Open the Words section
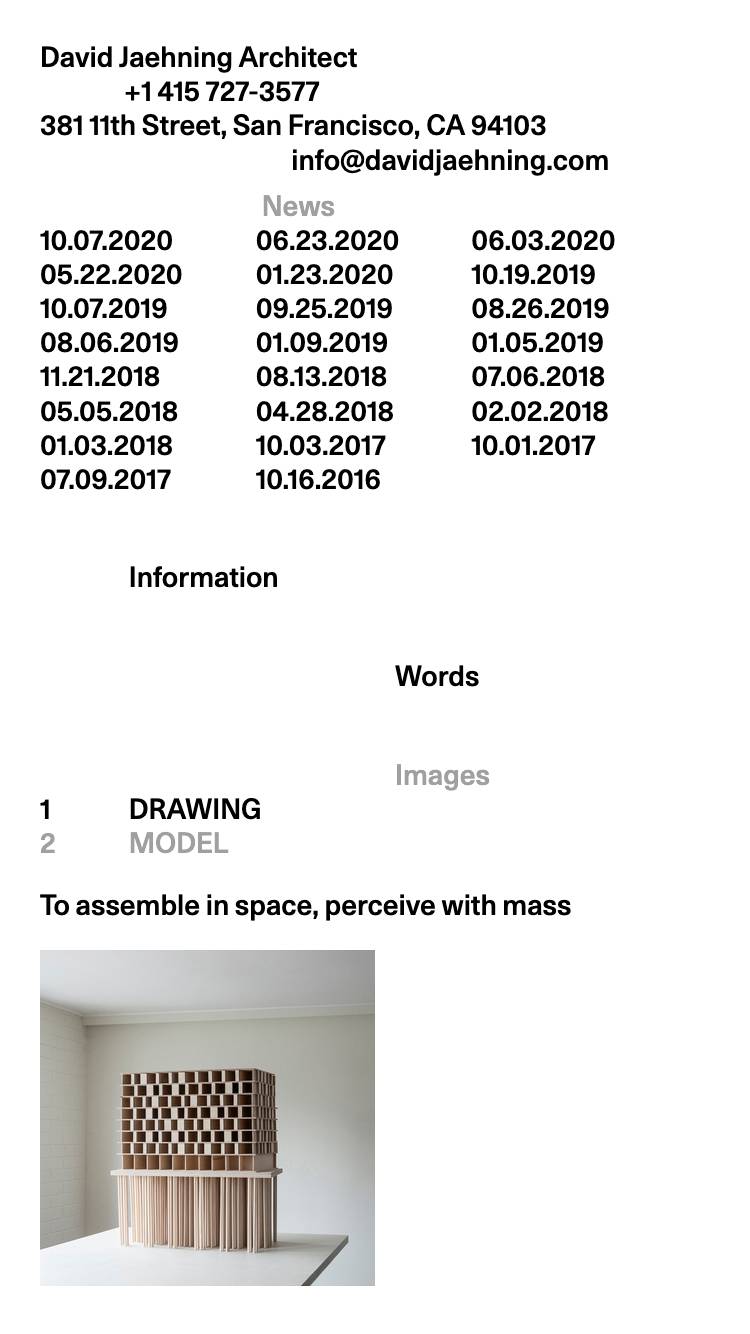750x1334 pixels. [437, 676]
